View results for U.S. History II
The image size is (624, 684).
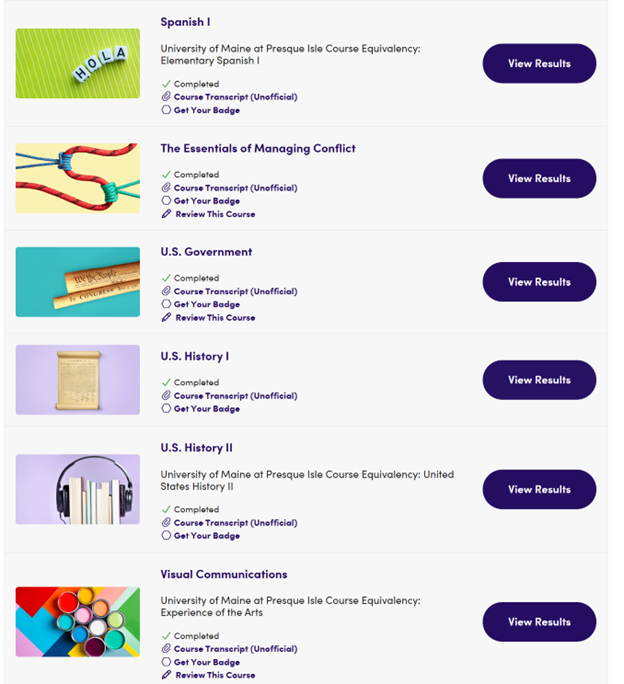[x=539, y=490]
